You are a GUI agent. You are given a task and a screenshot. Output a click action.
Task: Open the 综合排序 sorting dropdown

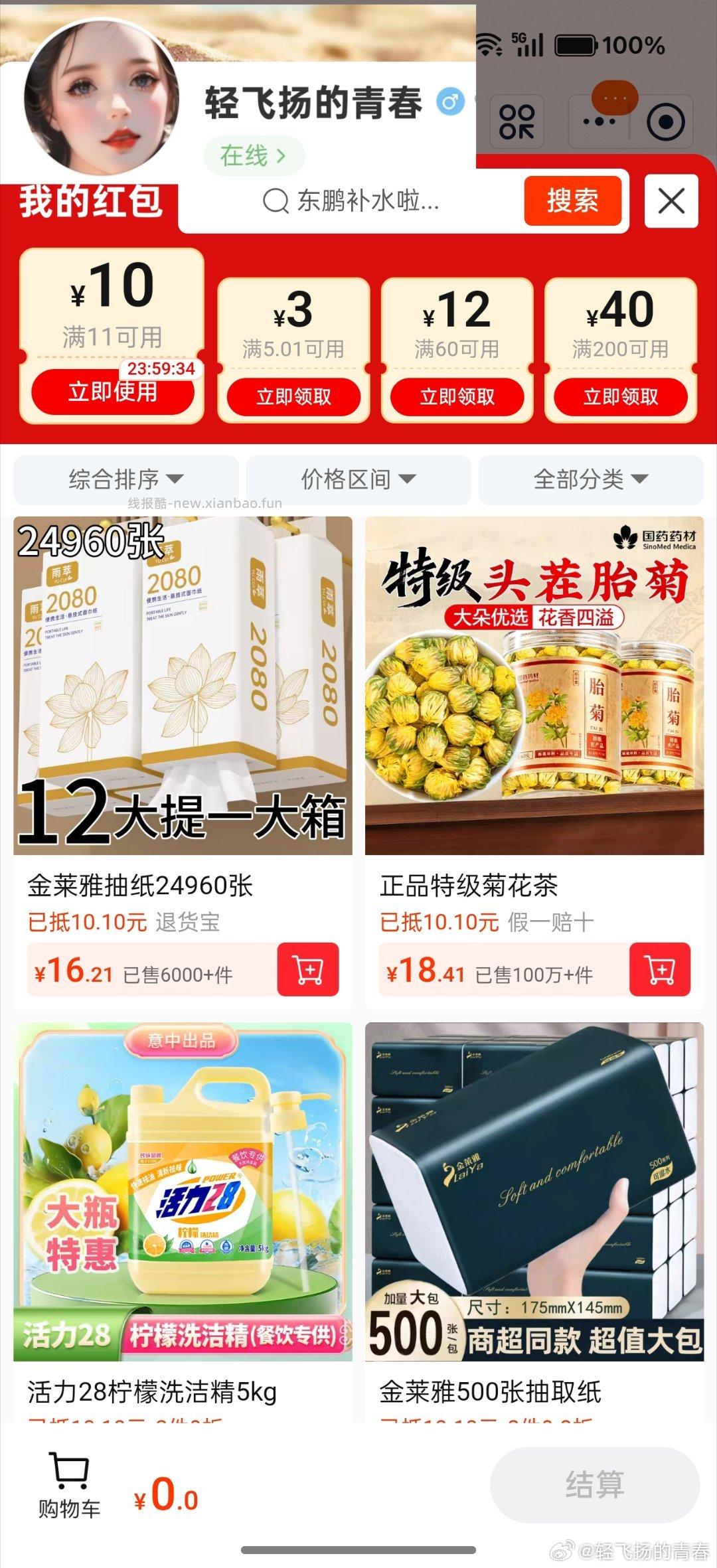coord(125,479)
